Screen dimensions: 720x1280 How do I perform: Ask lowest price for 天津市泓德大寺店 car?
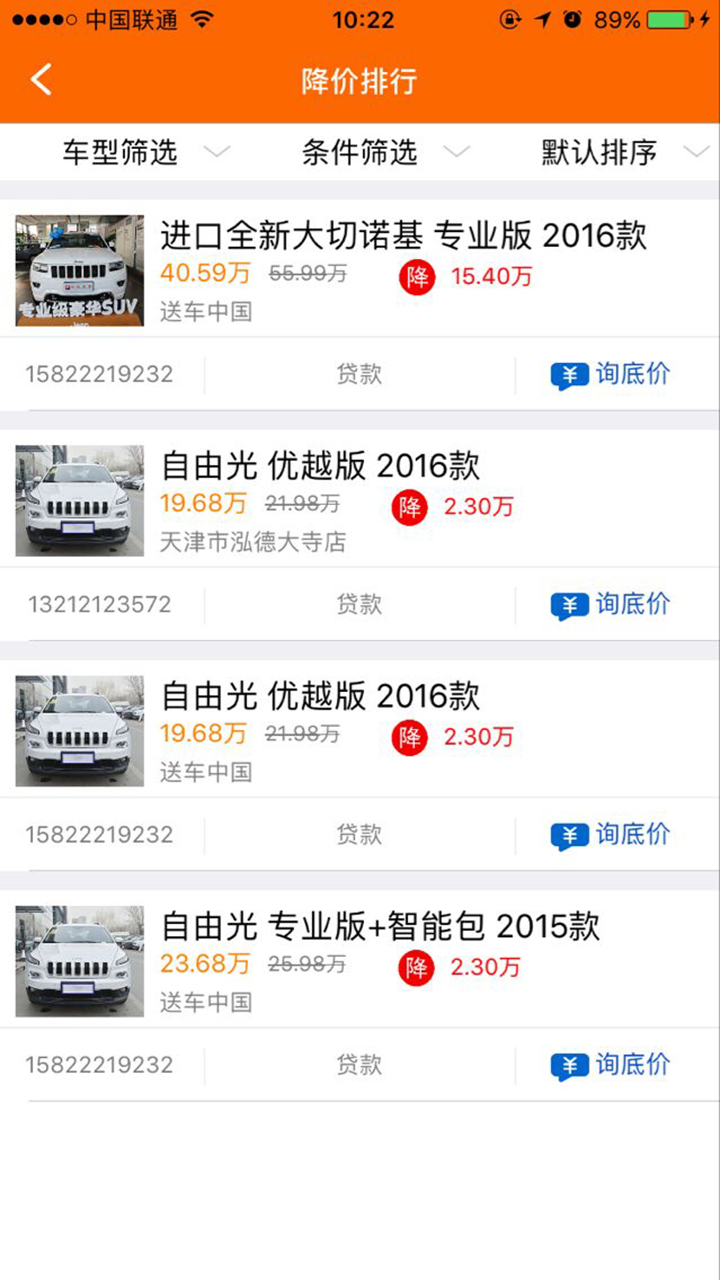point(611,605)
